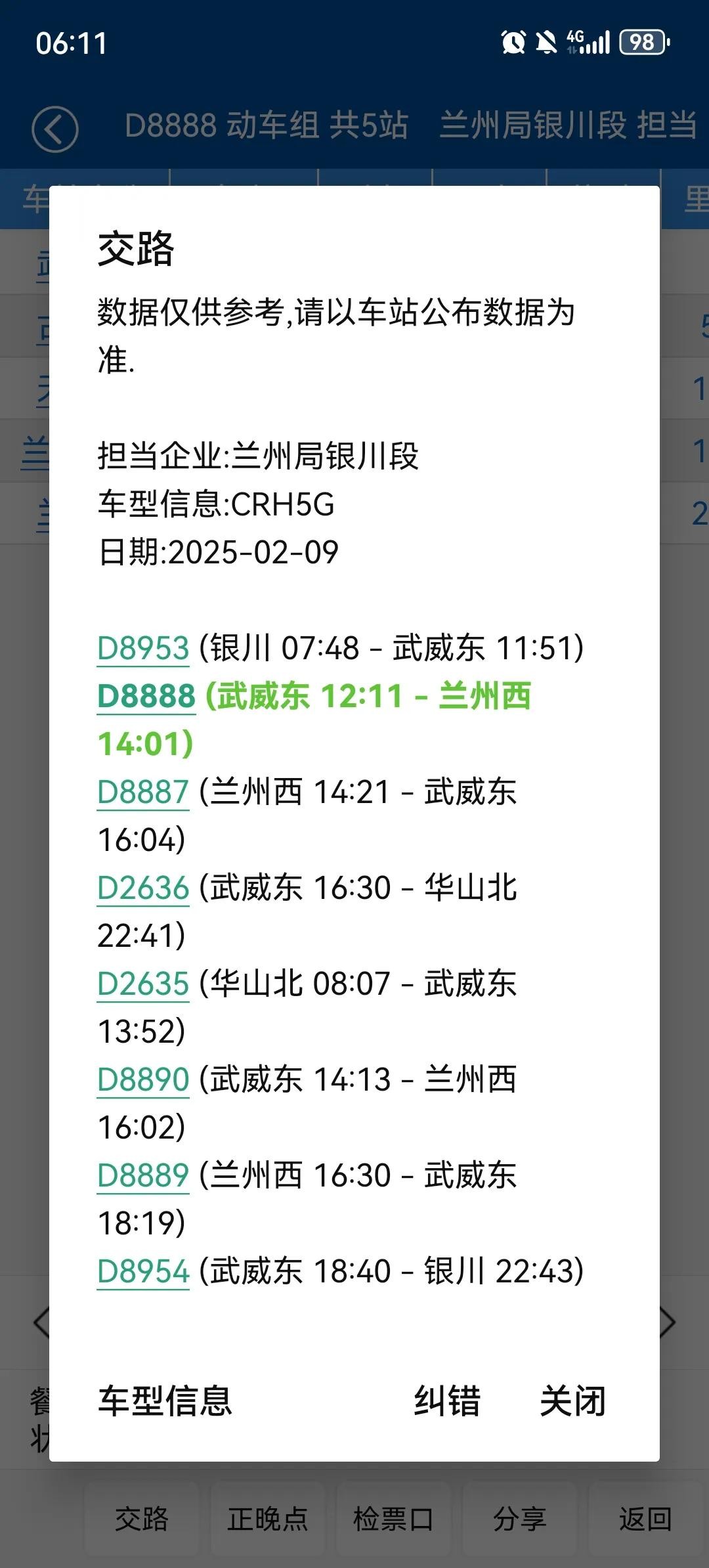Open train D8890 link

click(143, 1079)
